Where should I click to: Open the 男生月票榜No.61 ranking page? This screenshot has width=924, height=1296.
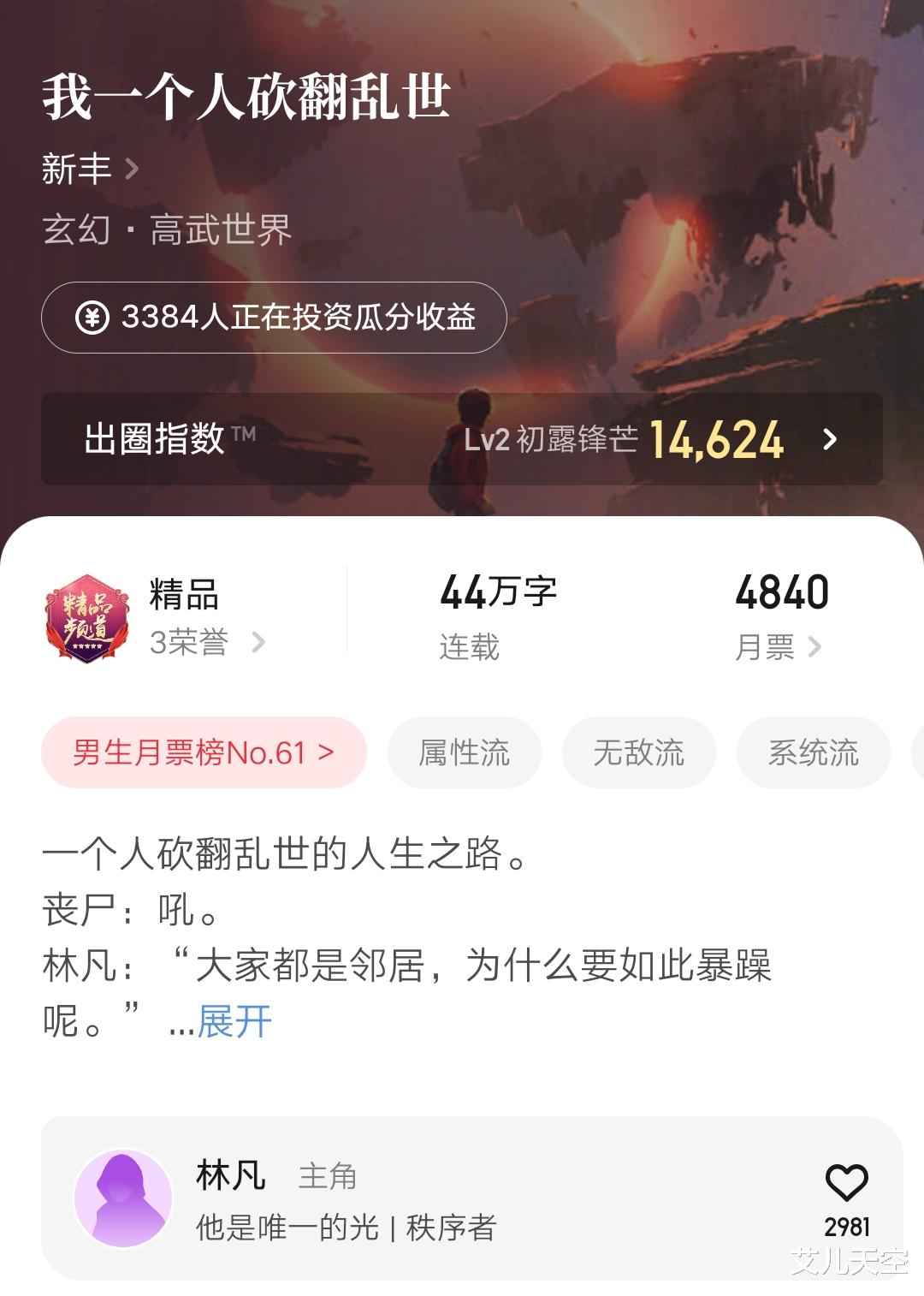click(203, 751)
